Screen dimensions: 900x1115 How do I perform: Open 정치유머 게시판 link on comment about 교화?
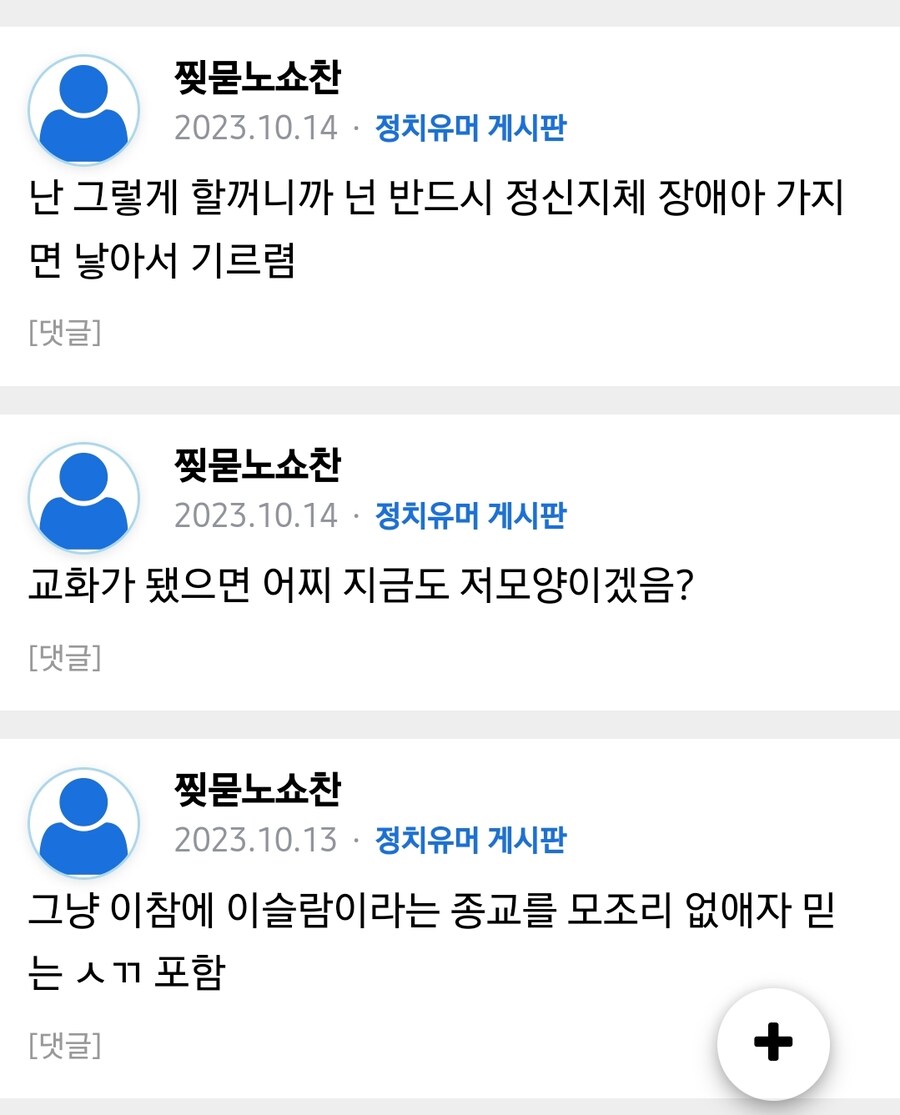click(470, 516)
